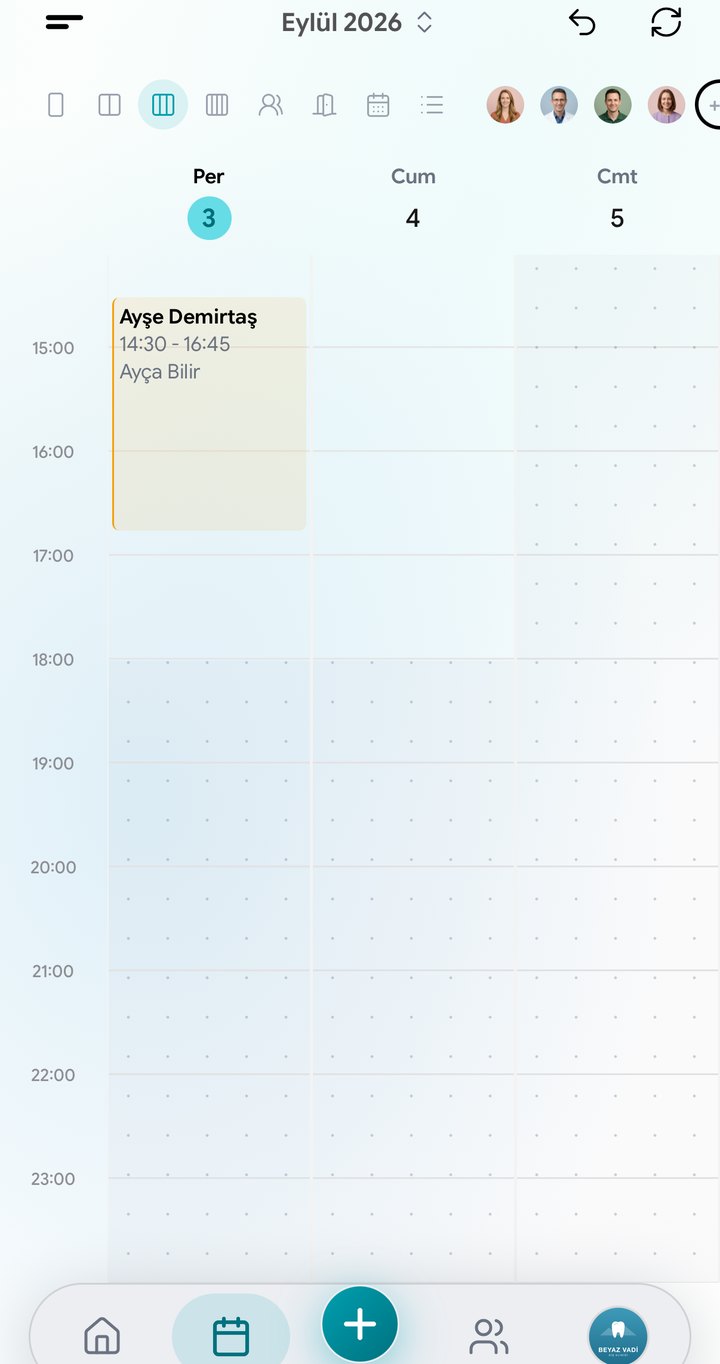Open the Beyaz Vadi clinic profile

[618, 1336]
